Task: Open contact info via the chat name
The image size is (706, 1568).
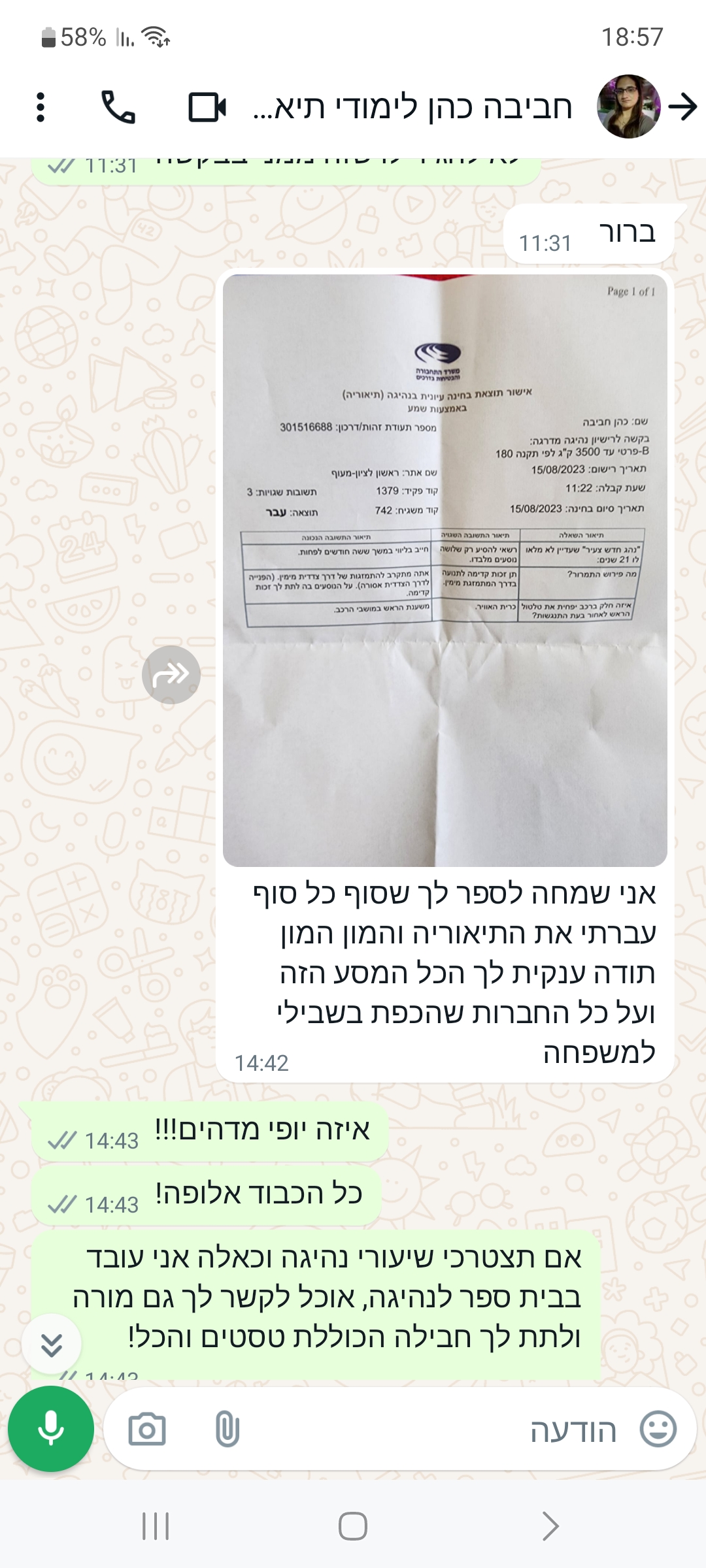Action: click(412, 107)
